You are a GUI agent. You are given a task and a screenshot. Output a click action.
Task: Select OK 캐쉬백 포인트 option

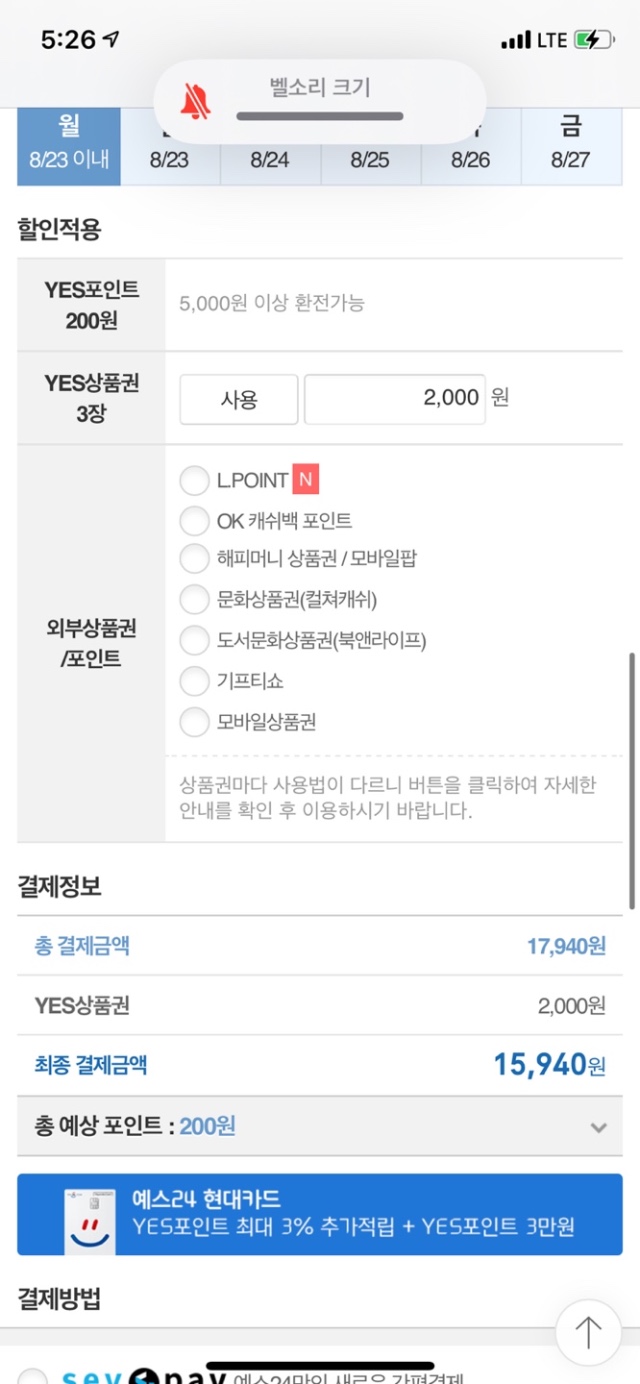pyautogui.click(x=194, y=521)
